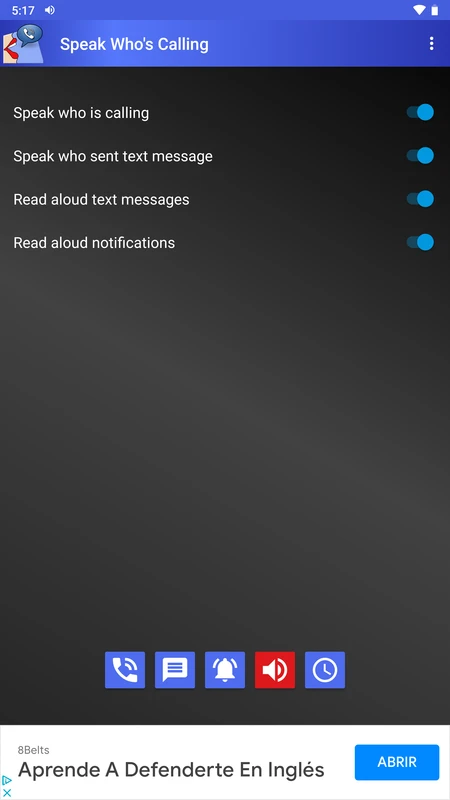Viewport: 450px width, 800px height.
Task: Close the ad with the X icon
Action: (7, 793)
